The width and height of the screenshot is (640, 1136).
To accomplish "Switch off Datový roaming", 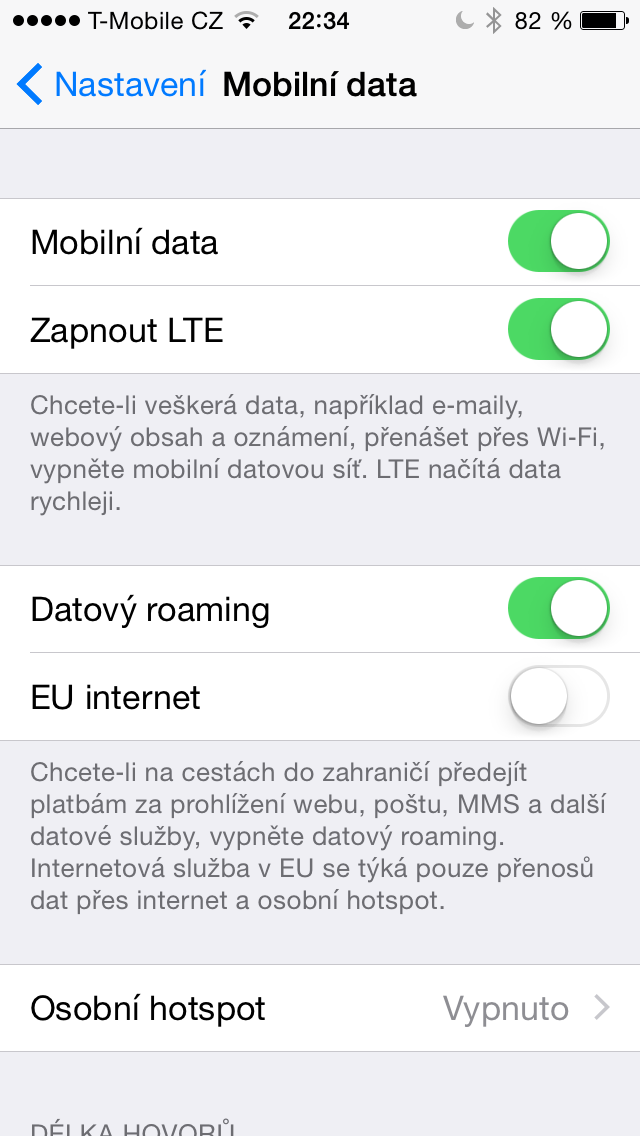I will click(558, 609).
